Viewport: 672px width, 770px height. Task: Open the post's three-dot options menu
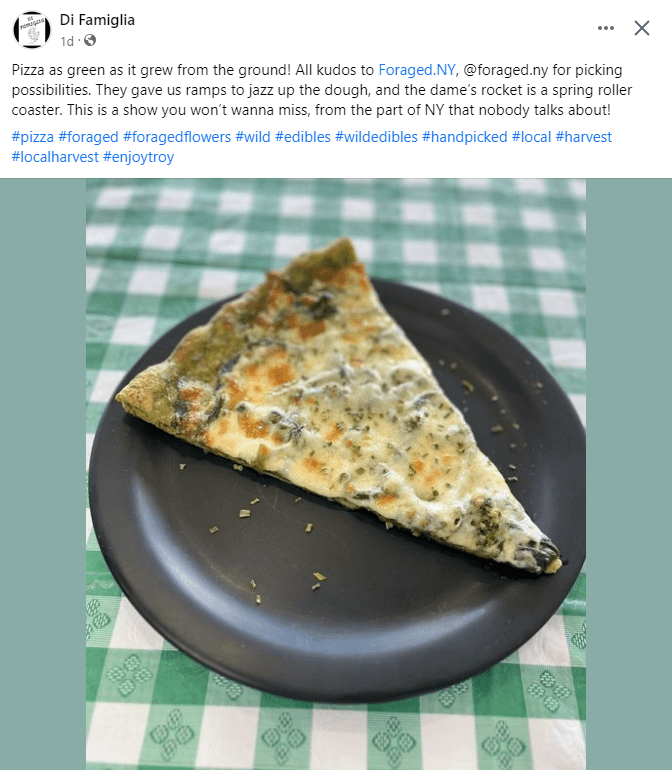[606, 29]
